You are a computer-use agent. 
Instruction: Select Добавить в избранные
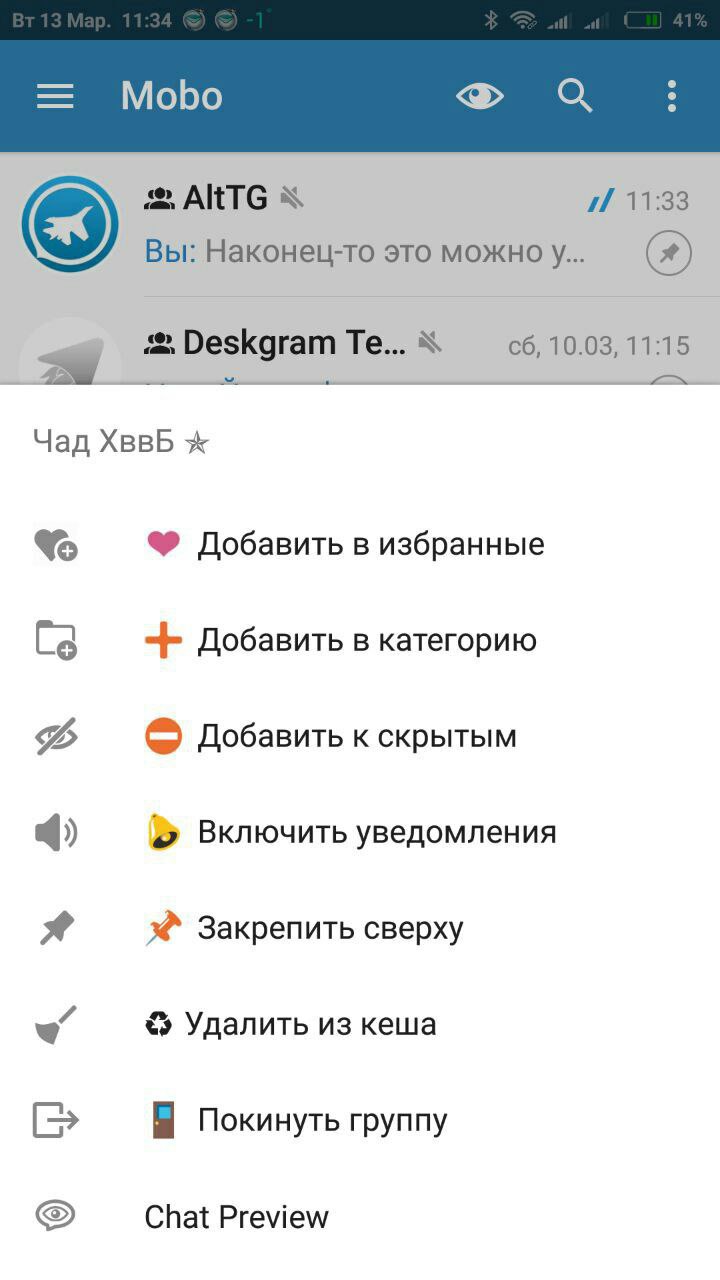pyautogui.click(x=370, y=544)
